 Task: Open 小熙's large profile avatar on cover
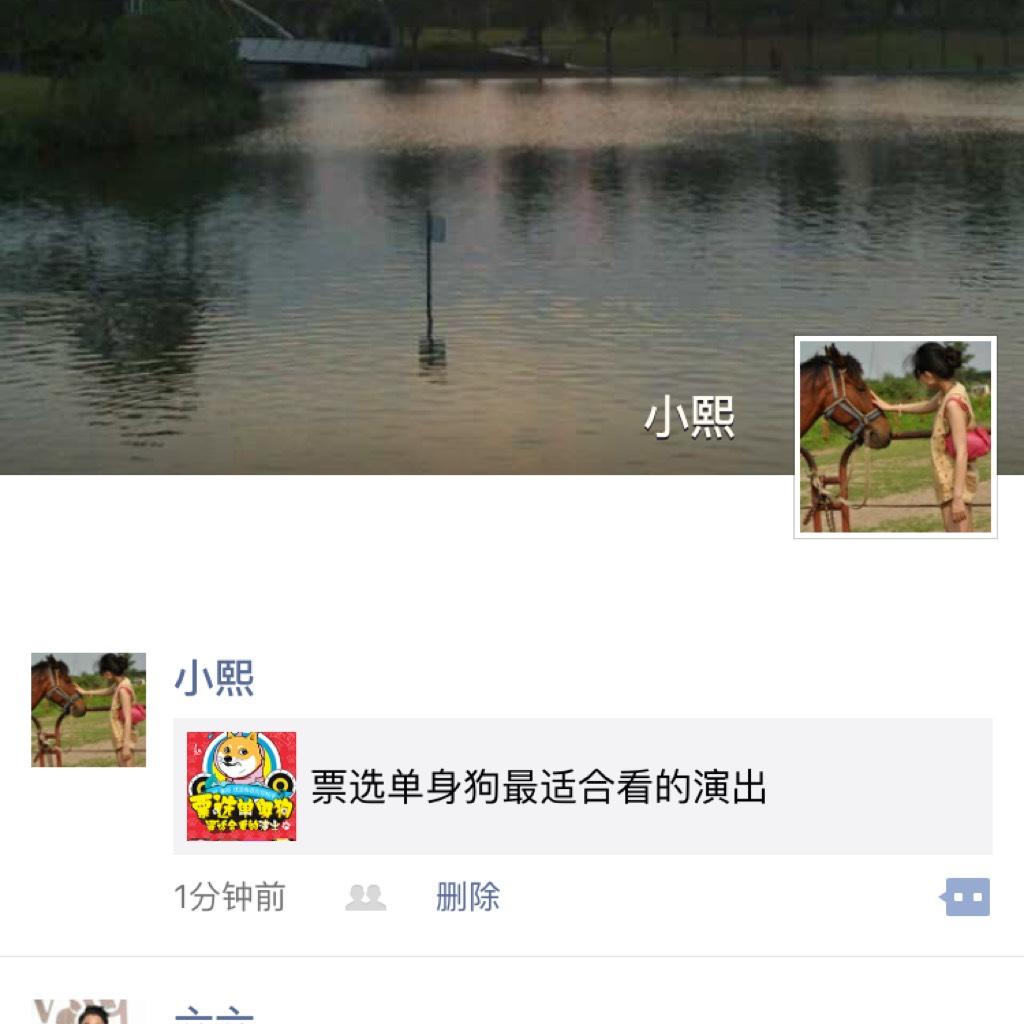click(895, 437)
